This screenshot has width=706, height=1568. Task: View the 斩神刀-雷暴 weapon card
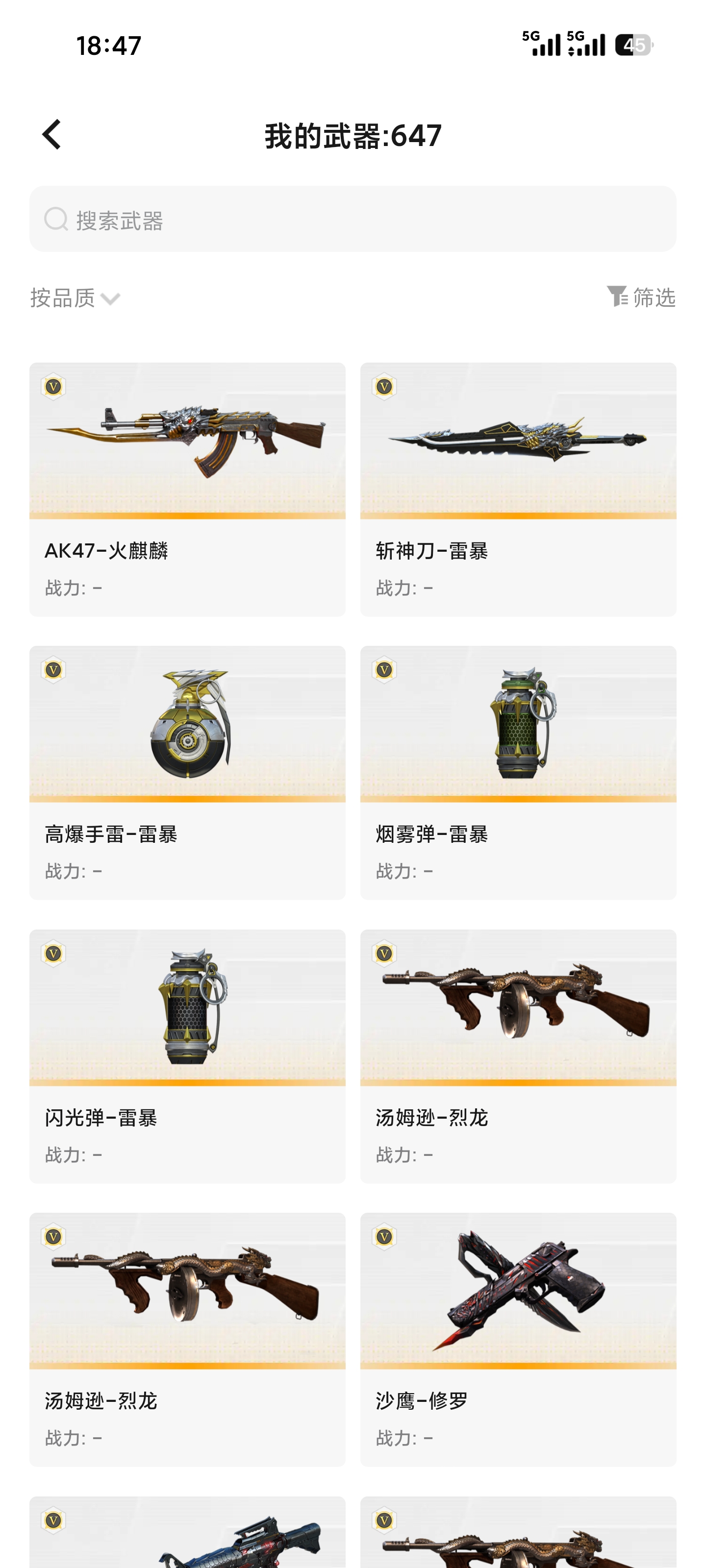pyautogui.click(x=518, y=490)
